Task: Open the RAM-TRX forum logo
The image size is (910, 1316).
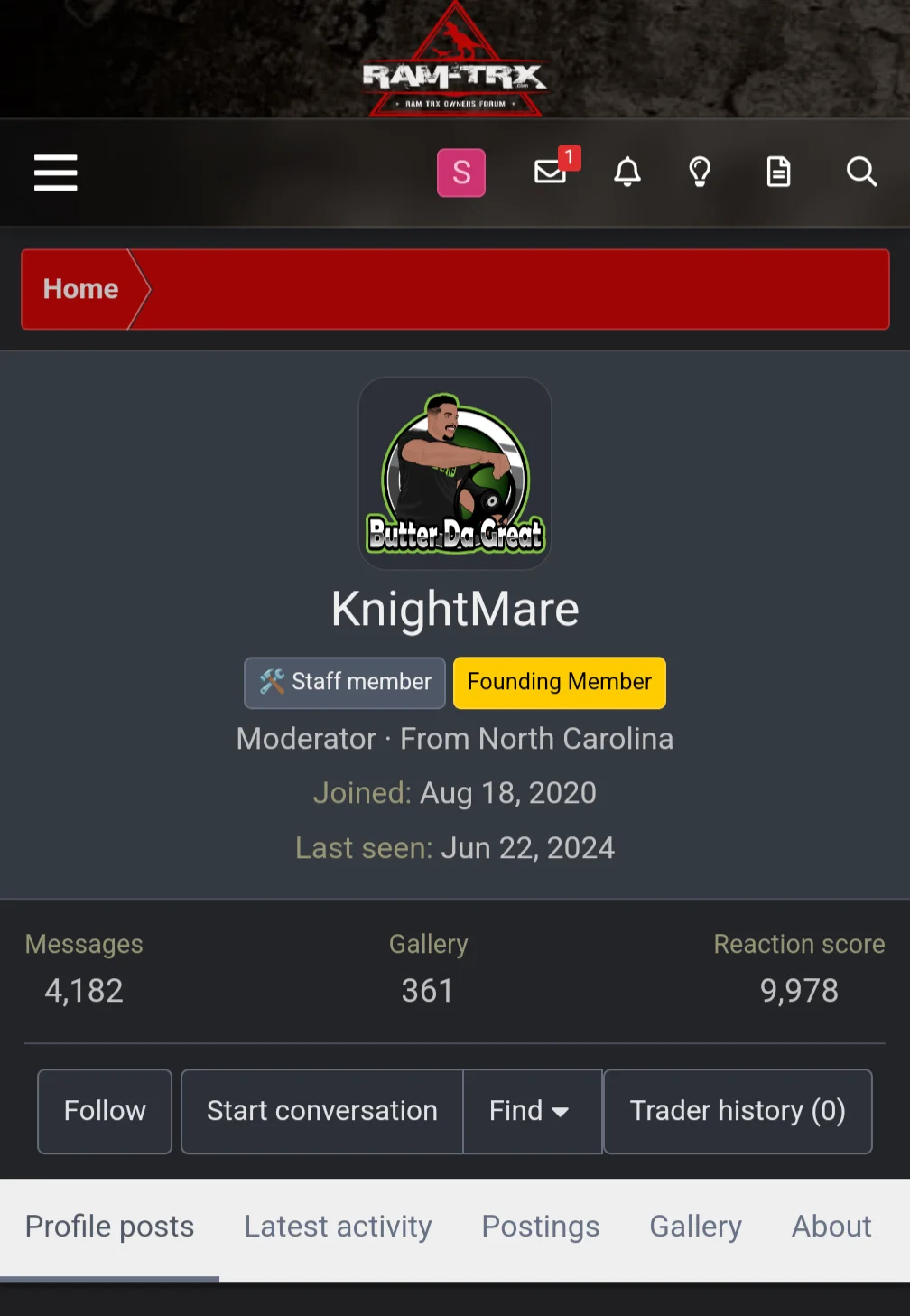Action: pyautogui.click(x=455, y=63)
